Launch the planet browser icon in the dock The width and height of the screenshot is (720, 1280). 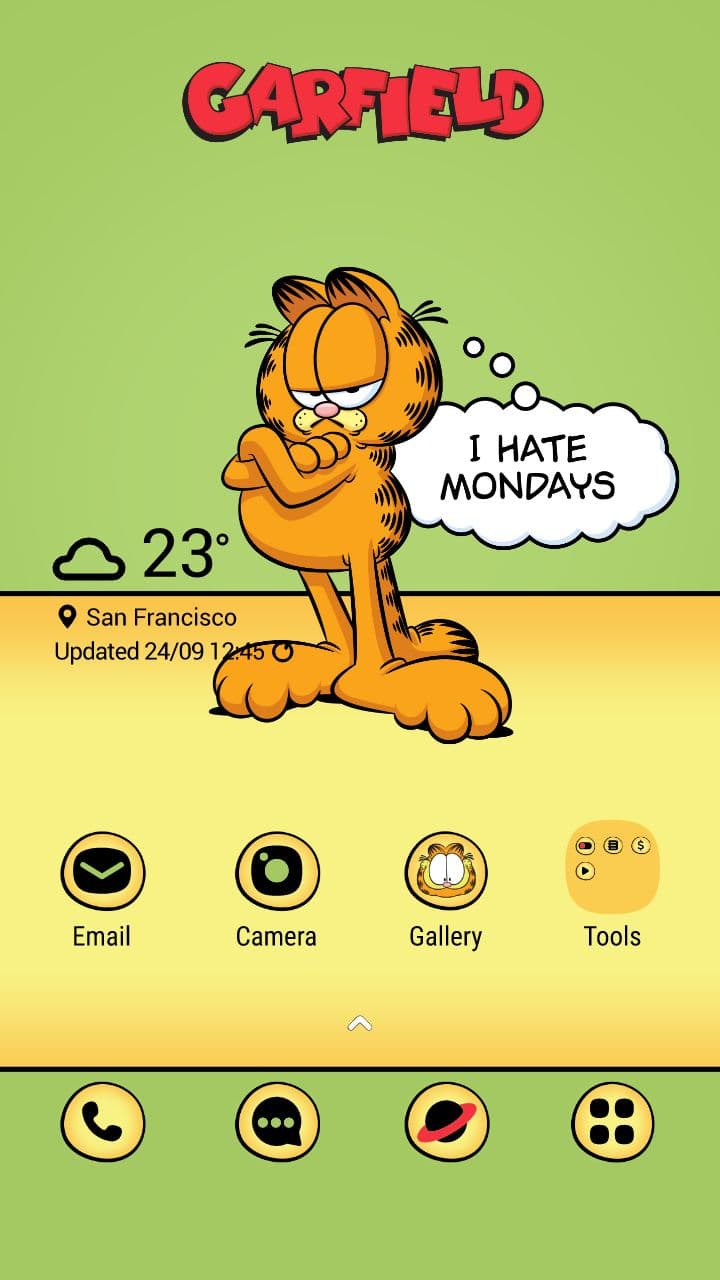[445, 1122]
